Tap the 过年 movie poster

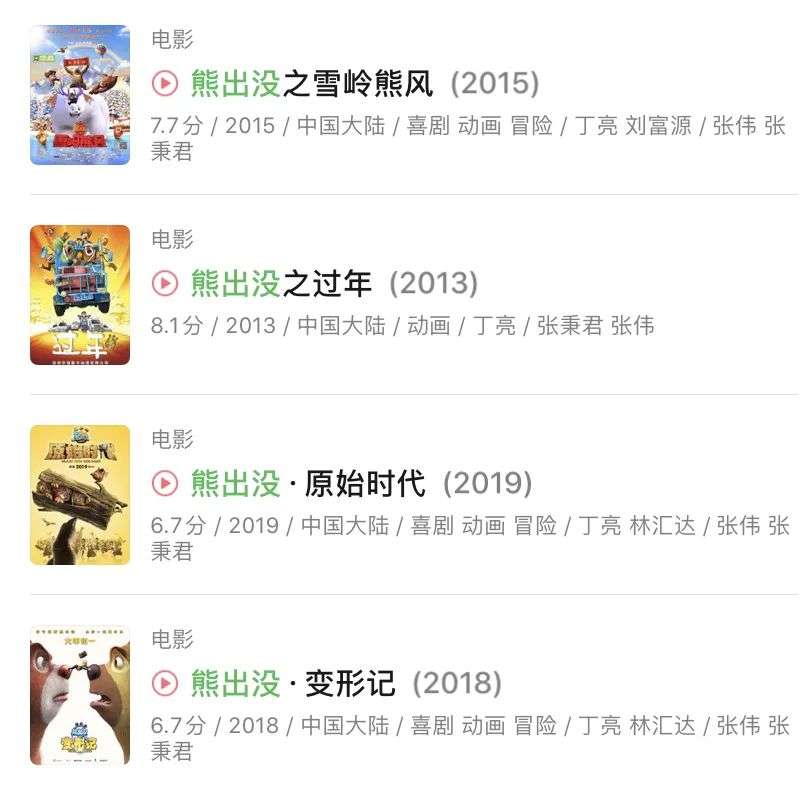pyautogui.click(x=80, y=295)
